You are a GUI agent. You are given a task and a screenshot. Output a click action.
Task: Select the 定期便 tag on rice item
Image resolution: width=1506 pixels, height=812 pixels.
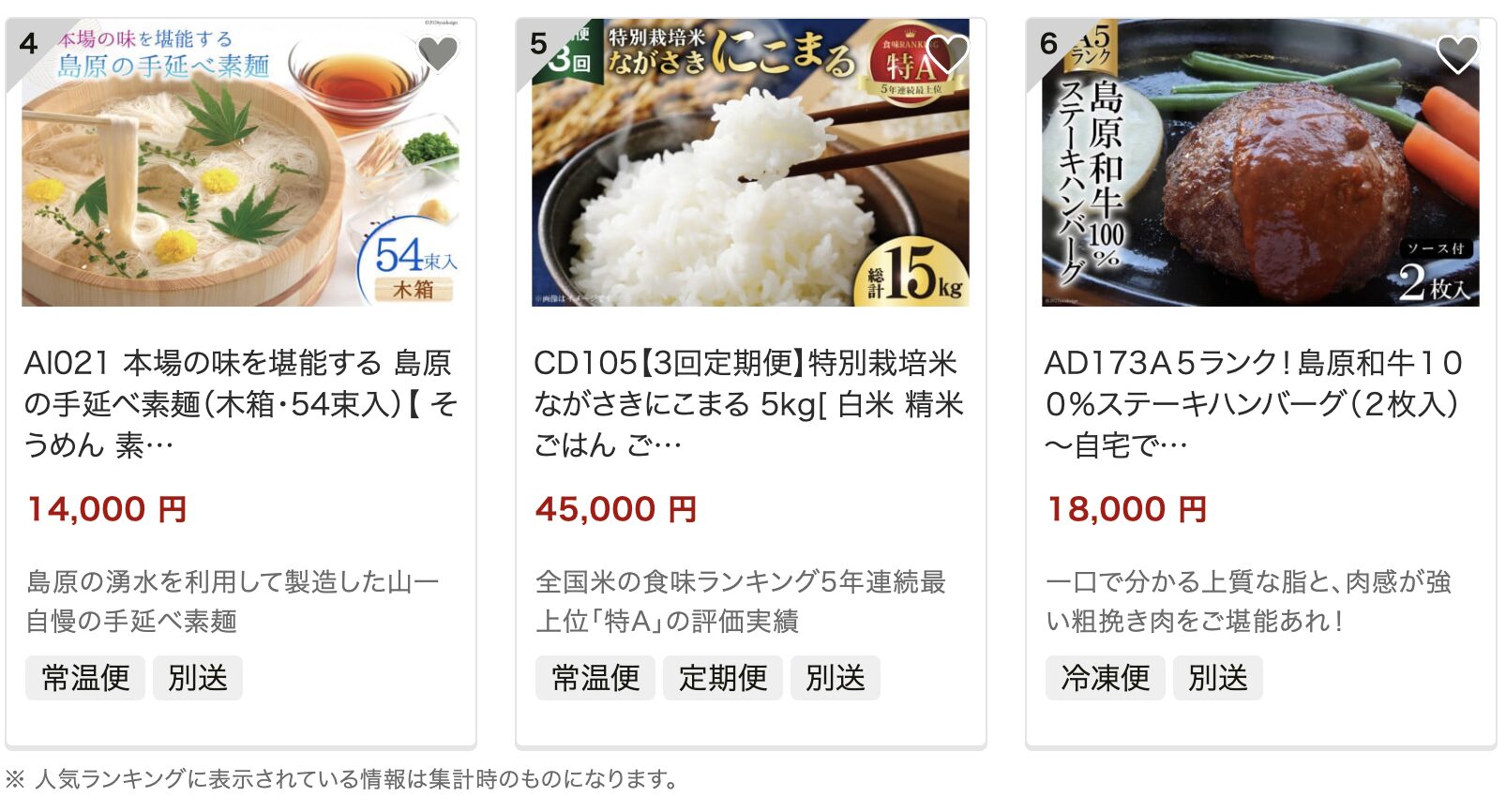click(723, 678)
